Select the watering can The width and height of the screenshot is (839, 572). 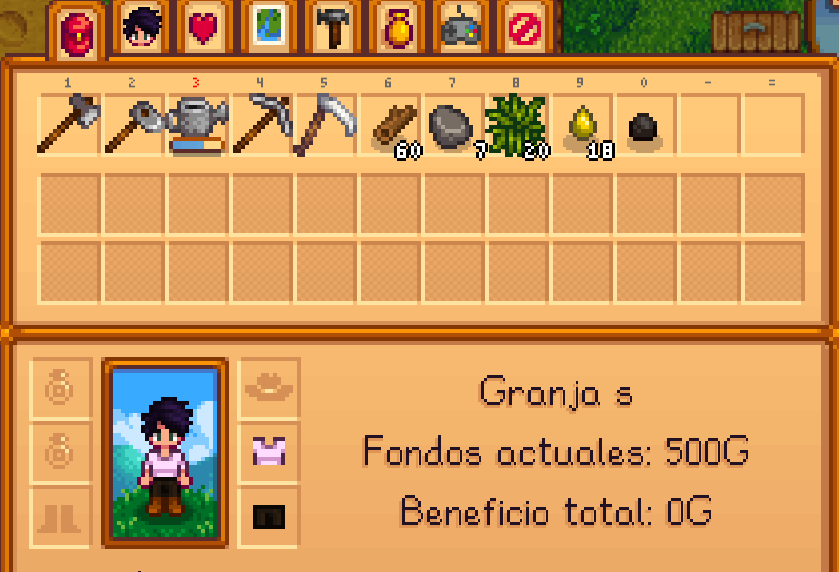click(197, 125)
